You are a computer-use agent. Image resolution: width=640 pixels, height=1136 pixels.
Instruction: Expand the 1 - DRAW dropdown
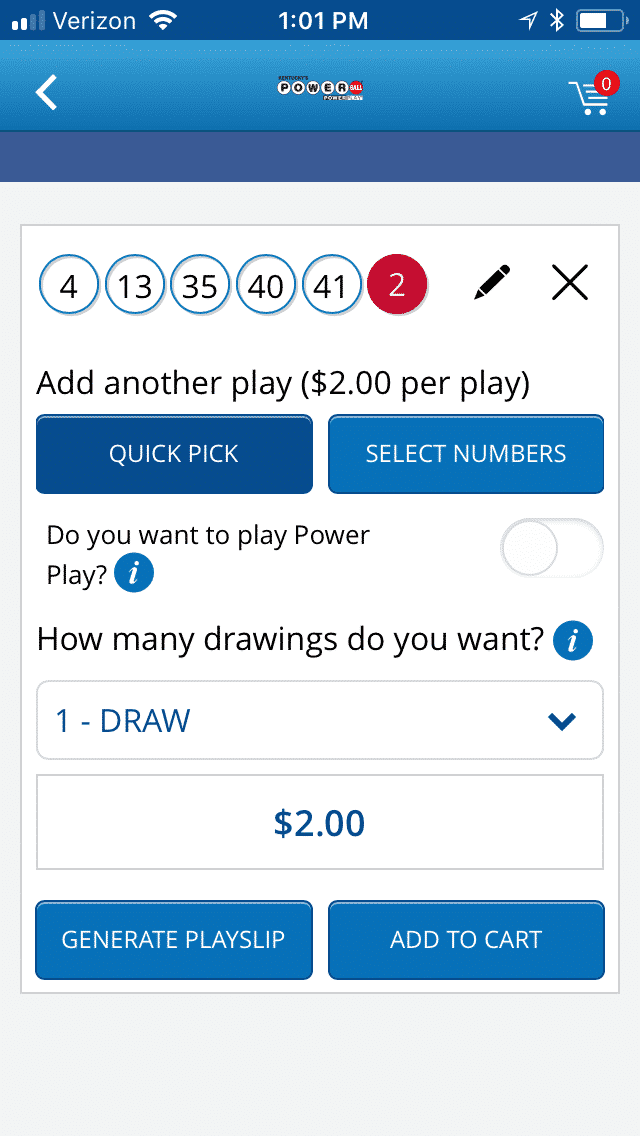pyautogui.click(x=320, y=720)
